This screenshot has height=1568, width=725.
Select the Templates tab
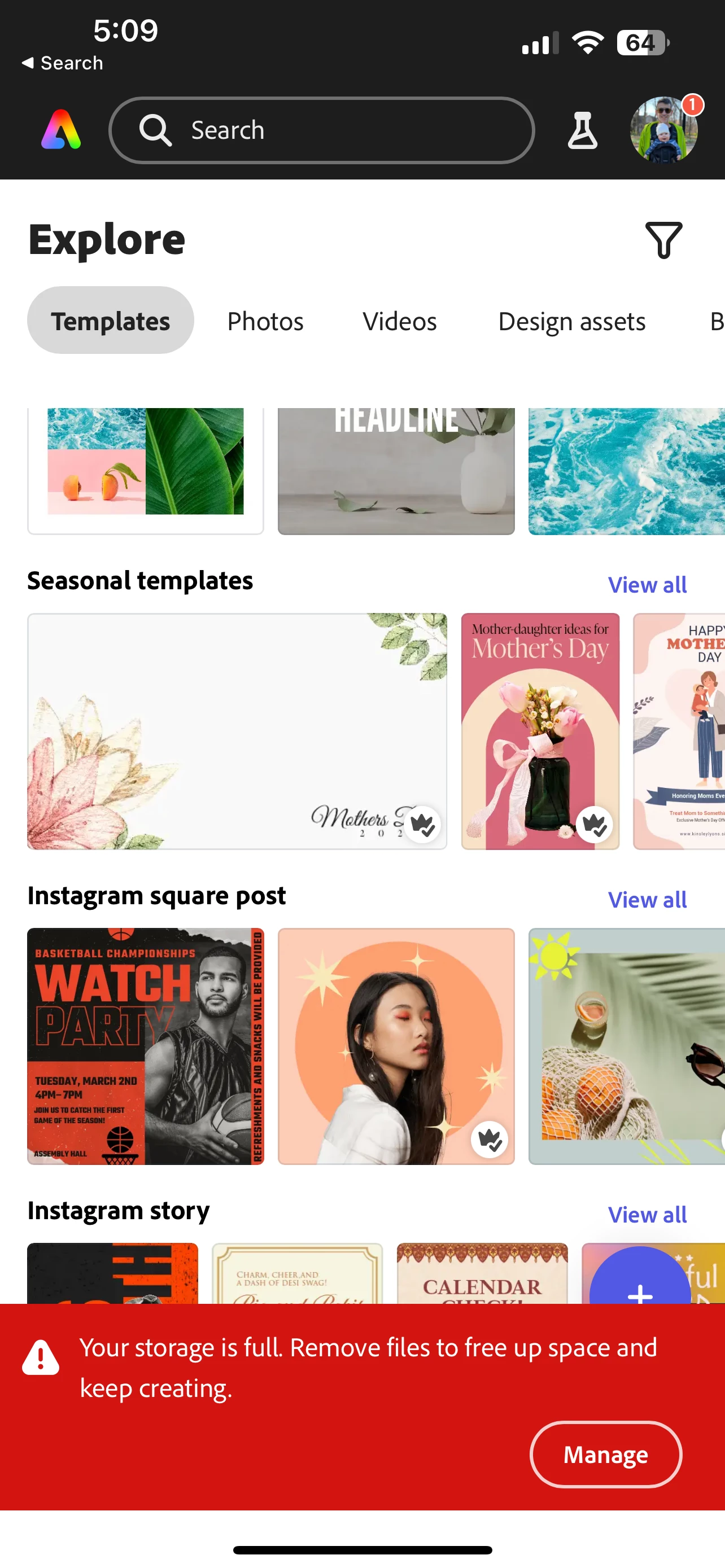coord(110,321)
